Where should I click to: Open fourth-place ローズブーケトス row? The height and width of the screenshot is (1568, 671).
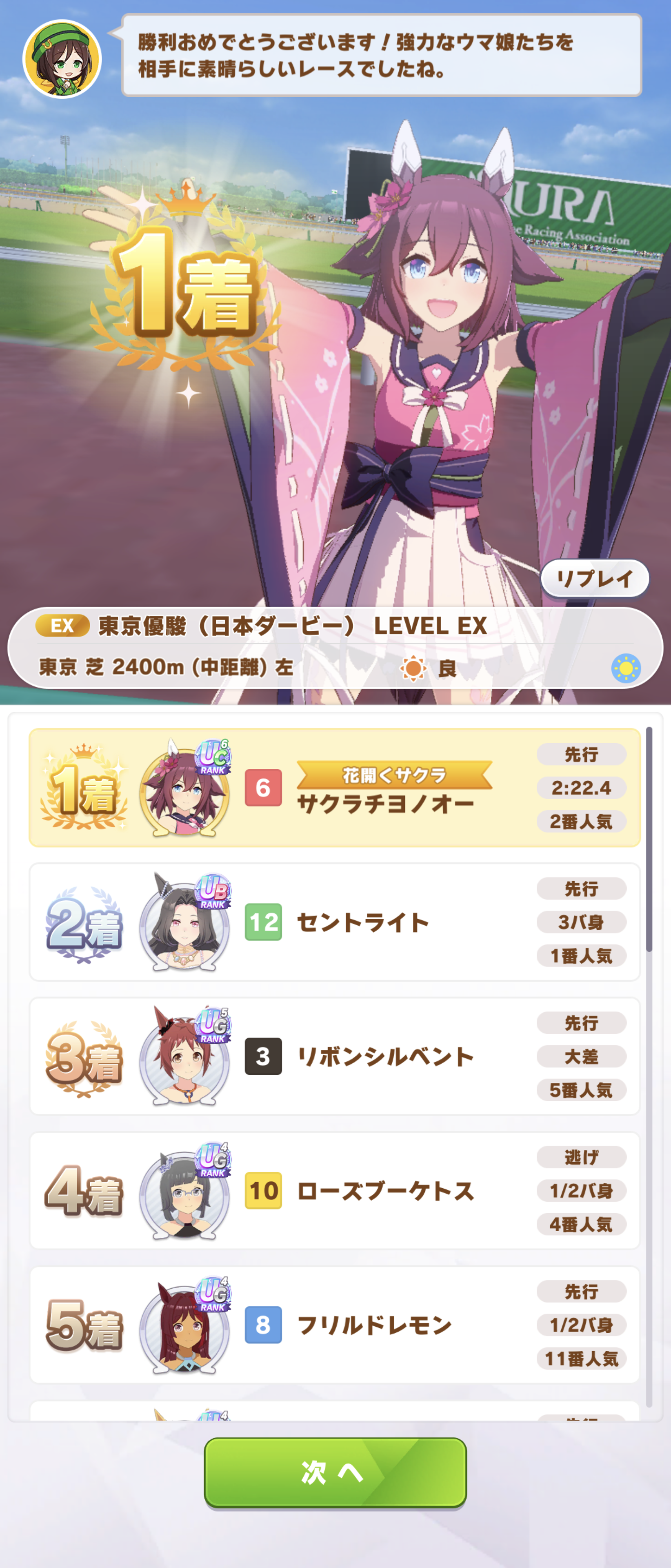coord(335,1191)
